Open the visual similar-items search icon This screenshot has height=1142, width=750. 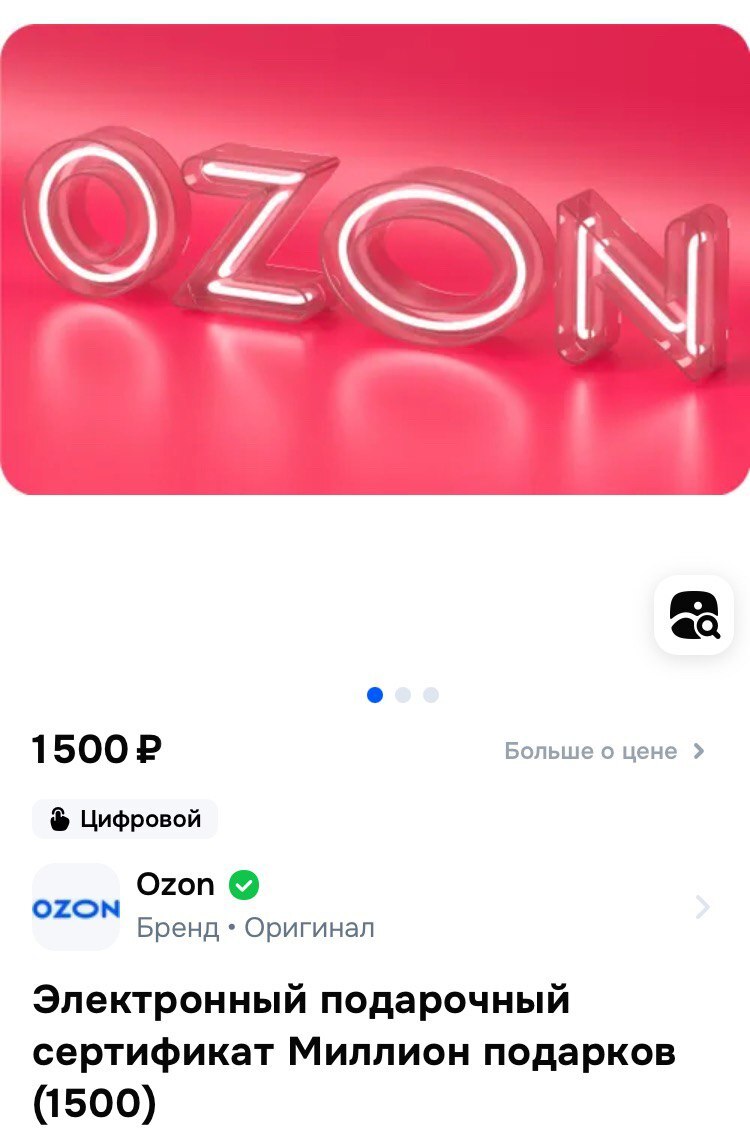(694, 614)
